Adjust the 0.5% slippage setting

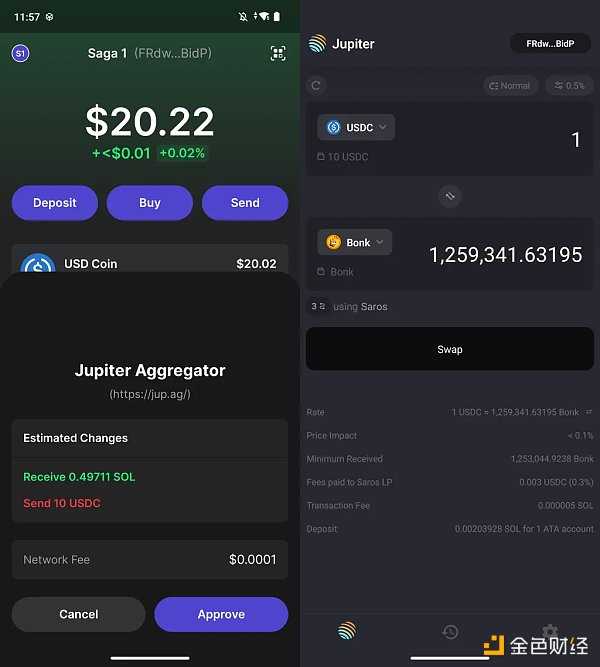pos(570,85)
